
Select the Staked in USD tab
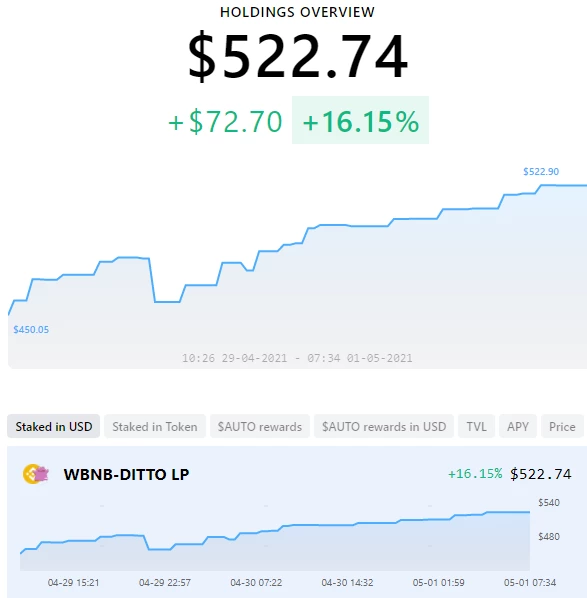54,426
